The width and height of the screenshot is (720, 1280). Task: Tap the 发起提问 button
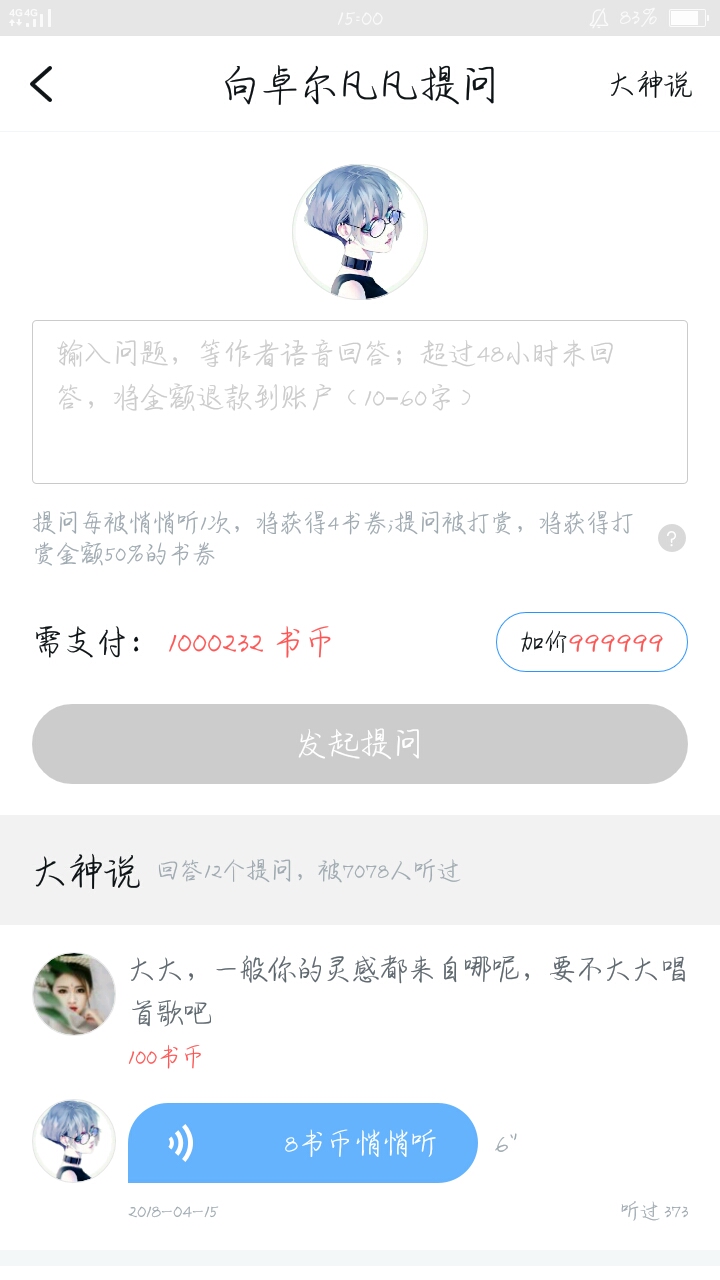(x=360, y=744)
